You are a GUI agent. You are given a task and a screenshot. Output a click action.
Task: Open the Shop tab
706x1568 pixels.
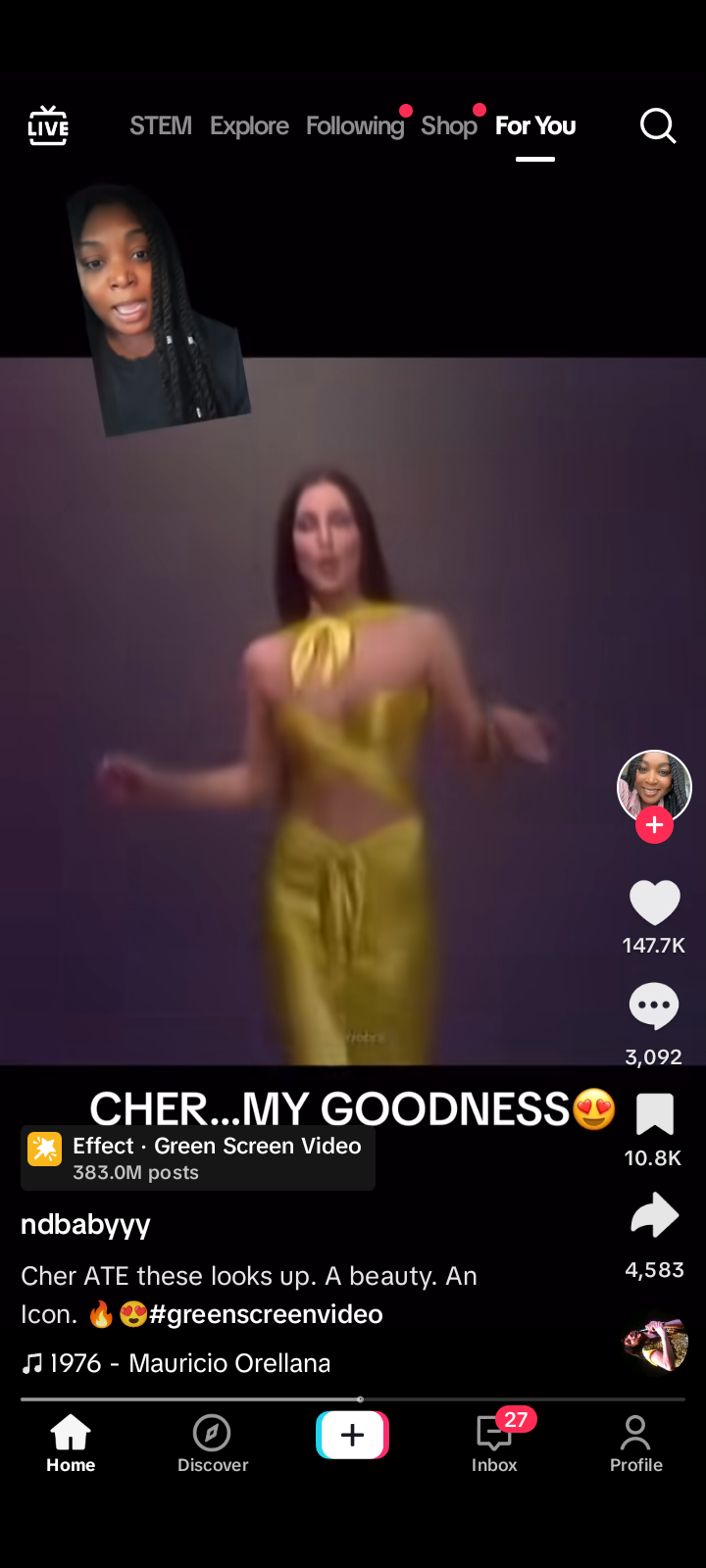449,125
